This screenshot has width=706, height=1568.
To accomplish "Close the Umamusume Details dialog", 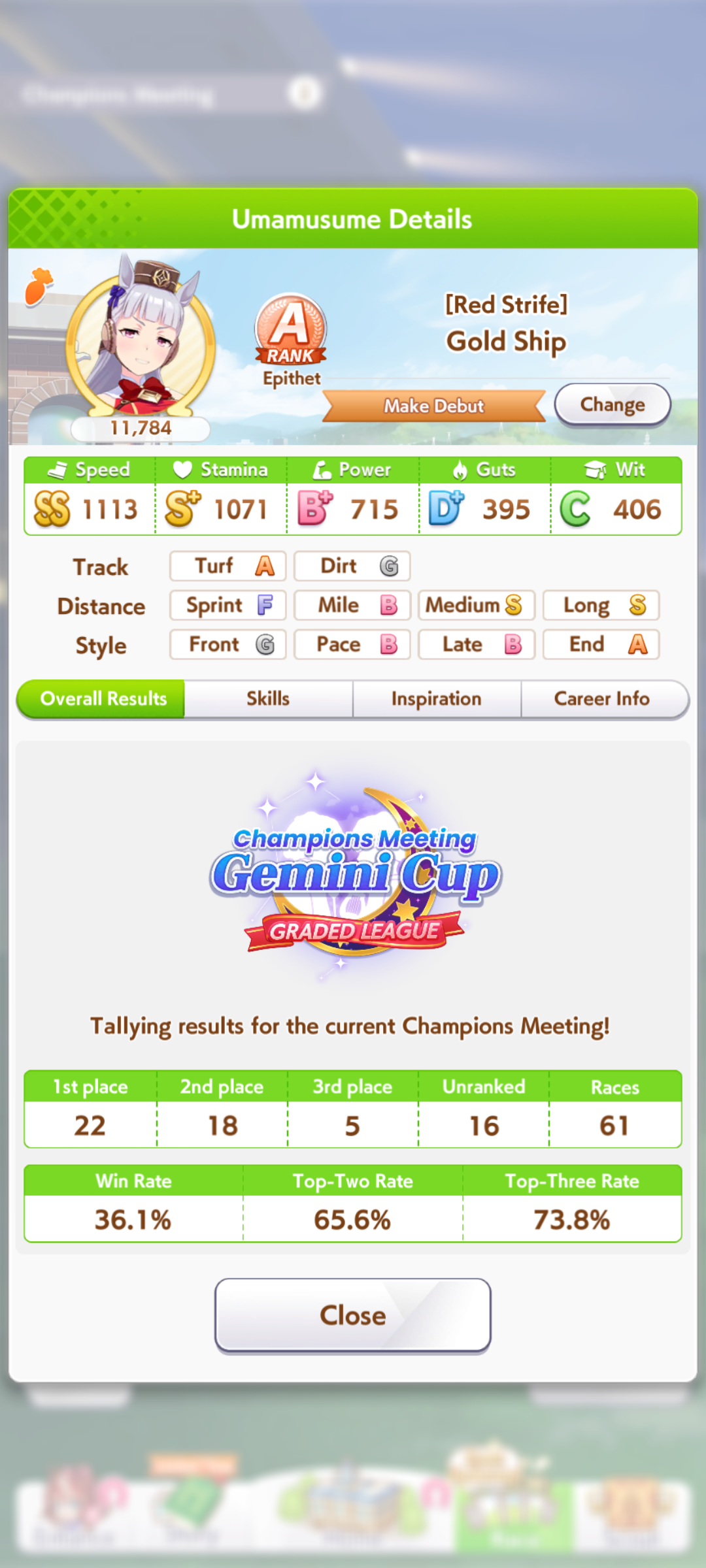I will click(353, 1315).
